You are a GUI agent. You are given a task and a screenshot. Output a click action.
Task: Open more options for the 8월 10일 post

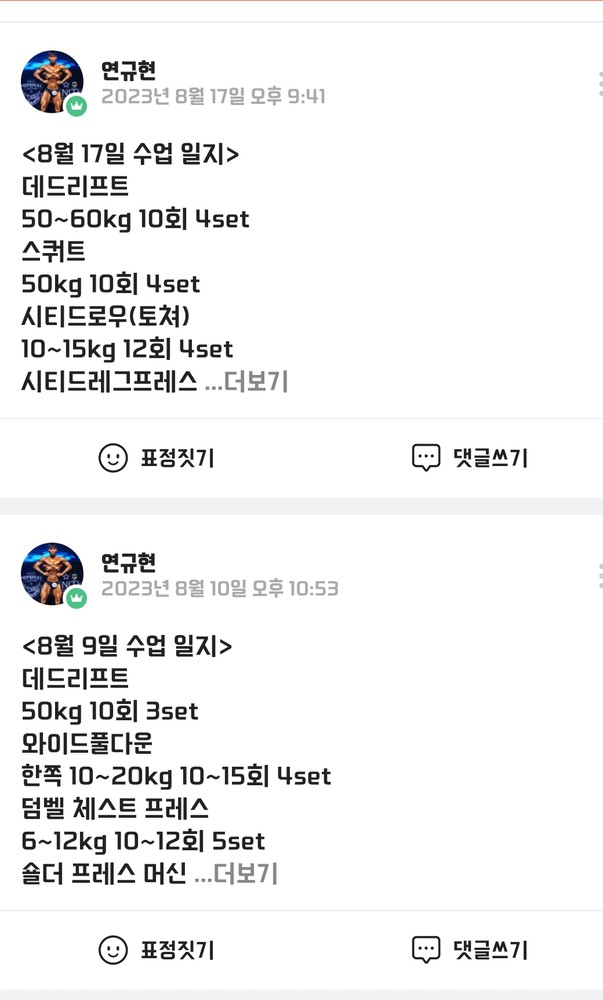[x=598, y=576]
